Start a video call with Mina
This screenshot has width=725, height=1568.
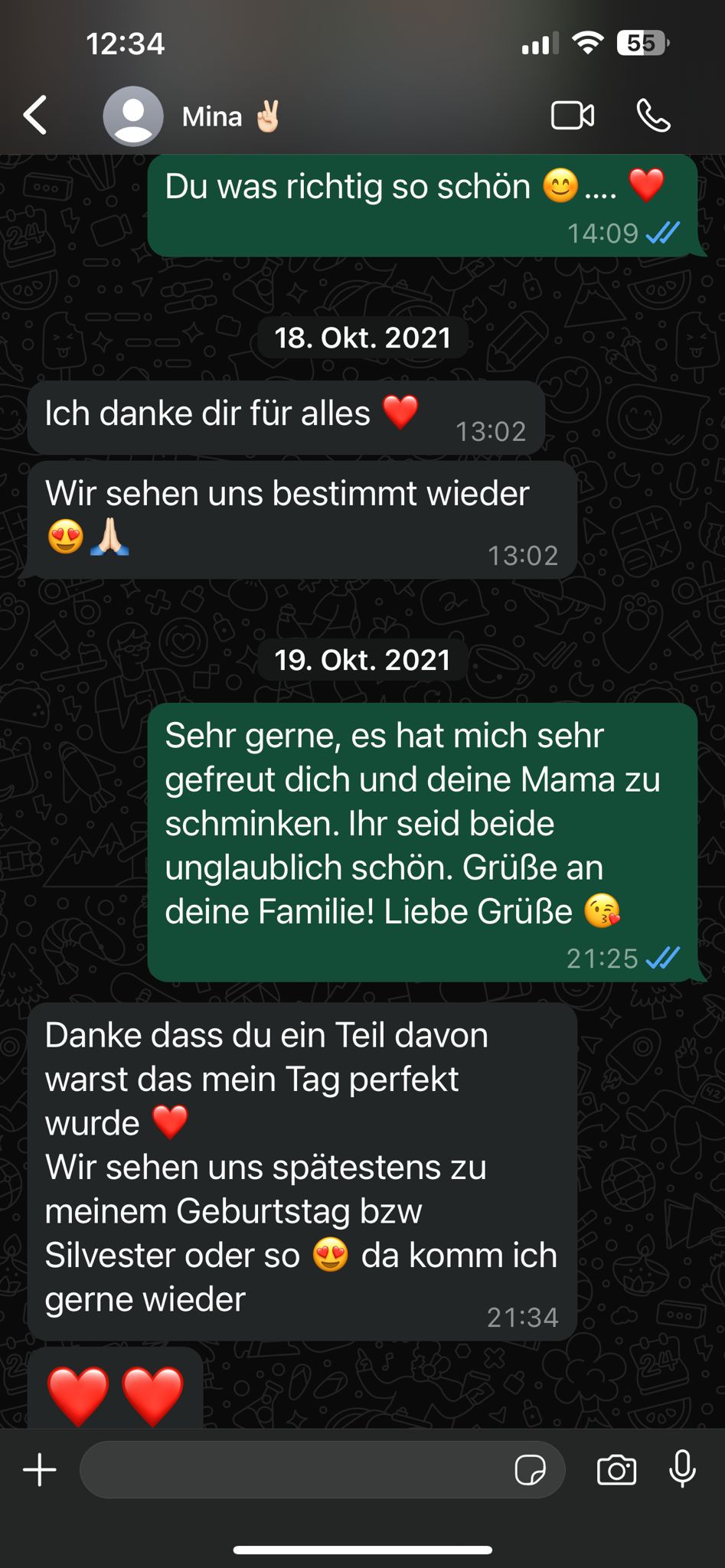(573, 116)
